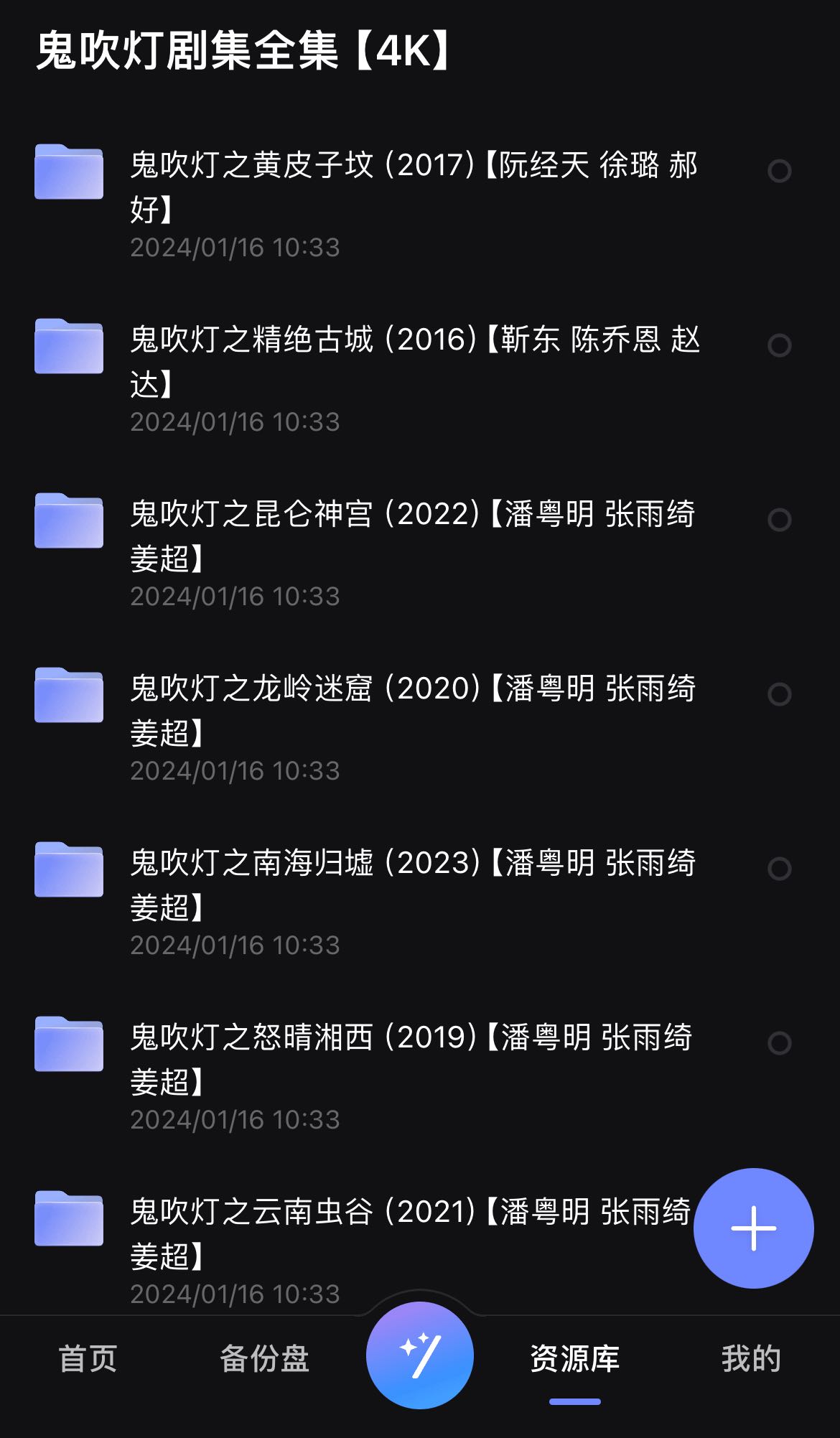Tap the blue plus floating button
This screenshot has height=1438, width=840.
click(753, 1228)
